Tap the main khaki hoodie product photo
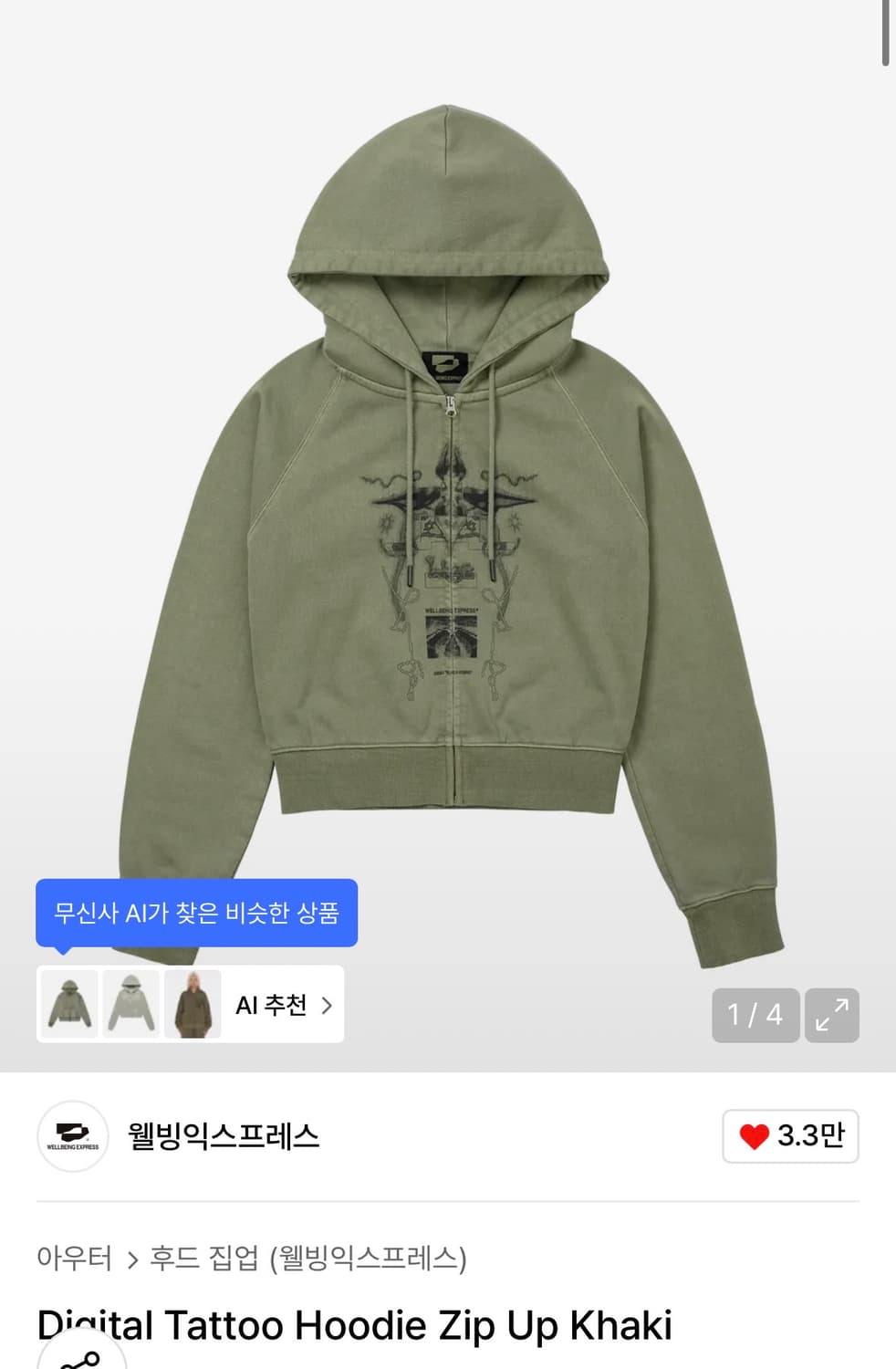This screenshot has width=896, height=1369. click(448, 502)
